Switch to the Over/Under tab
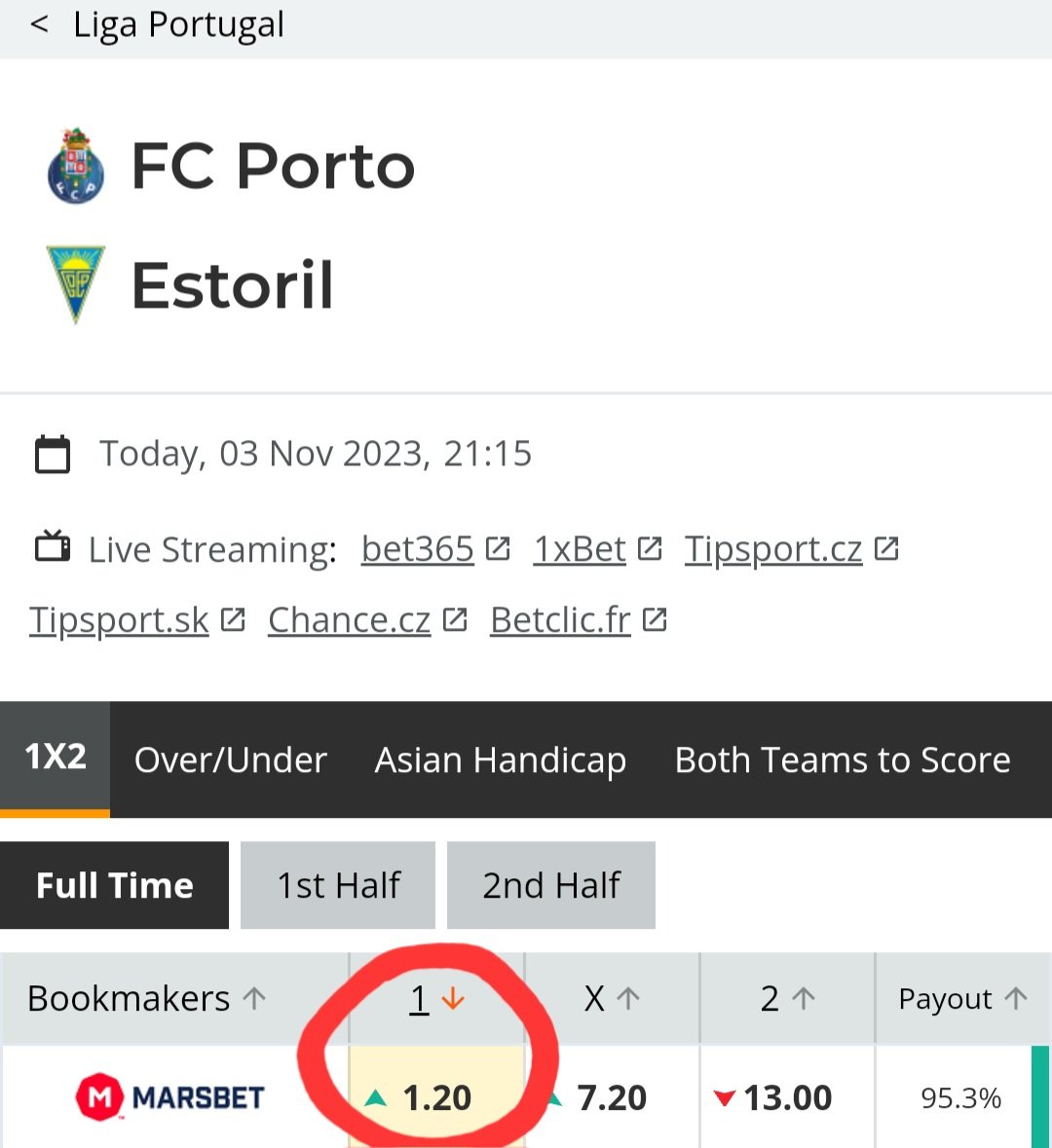The width and height of the screenshot is (1052, 1148). (x=231, y=759)
